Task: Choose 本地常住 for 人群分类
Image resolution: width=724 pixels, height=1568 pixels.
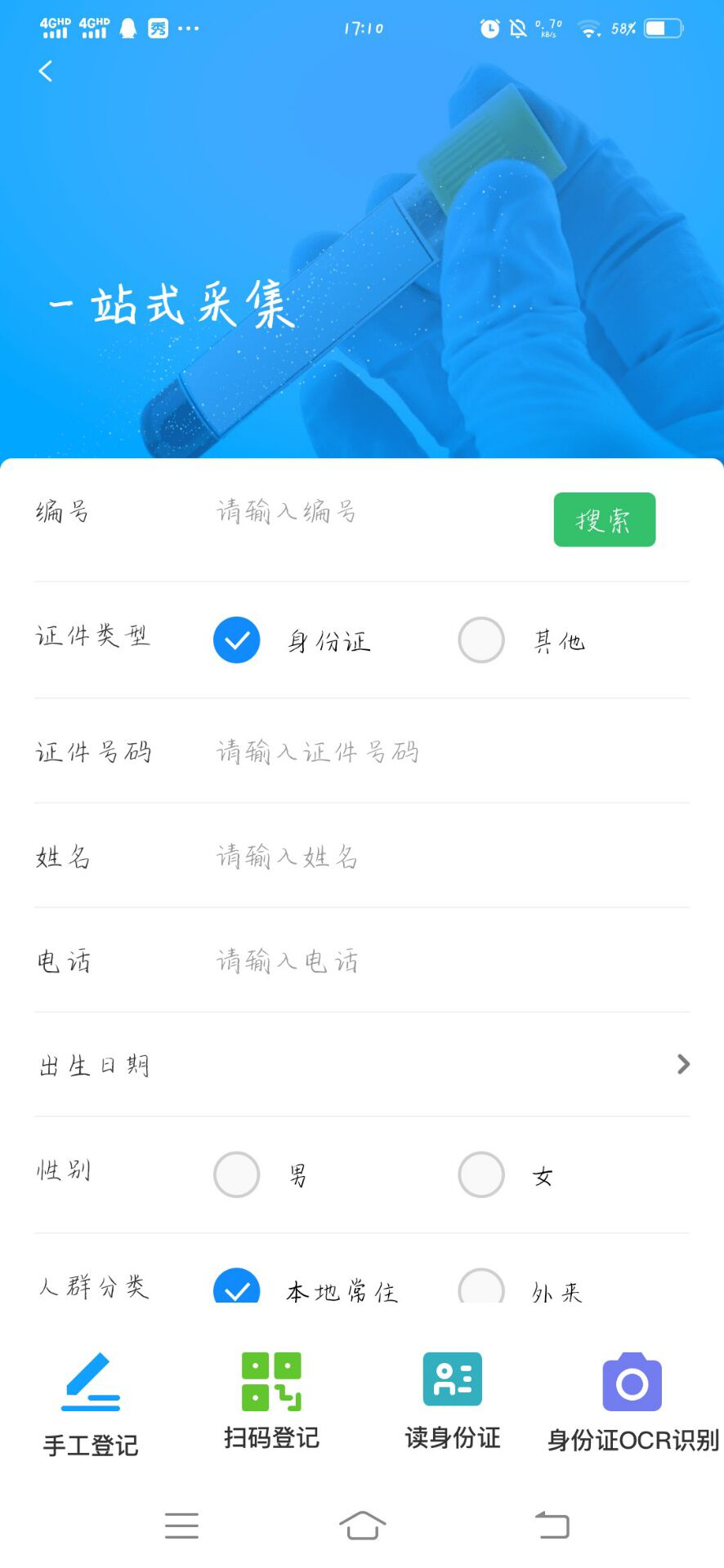Action: pyautogui.click(x=237, y=1287)
